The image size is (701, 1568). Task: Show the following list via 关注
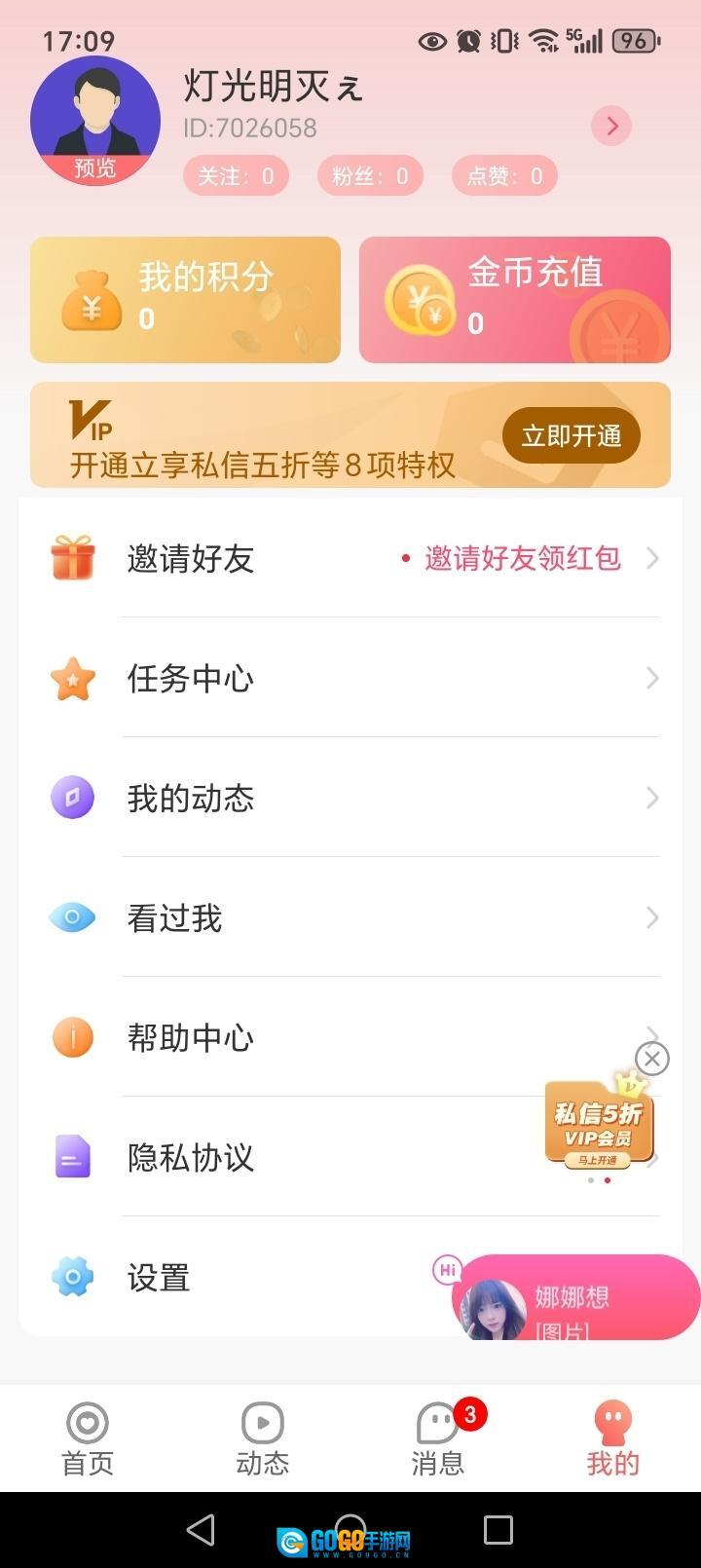(x=236, y=176)
